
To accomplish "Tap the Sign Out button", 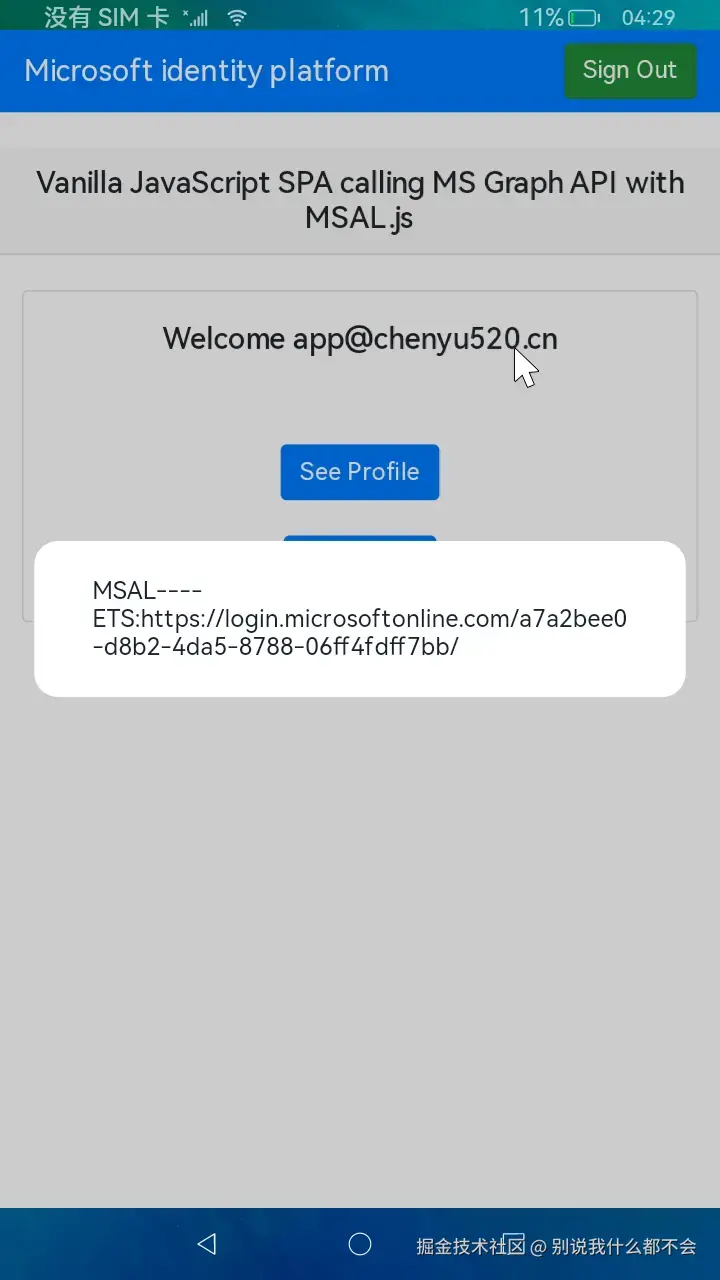I will (629, 70).
